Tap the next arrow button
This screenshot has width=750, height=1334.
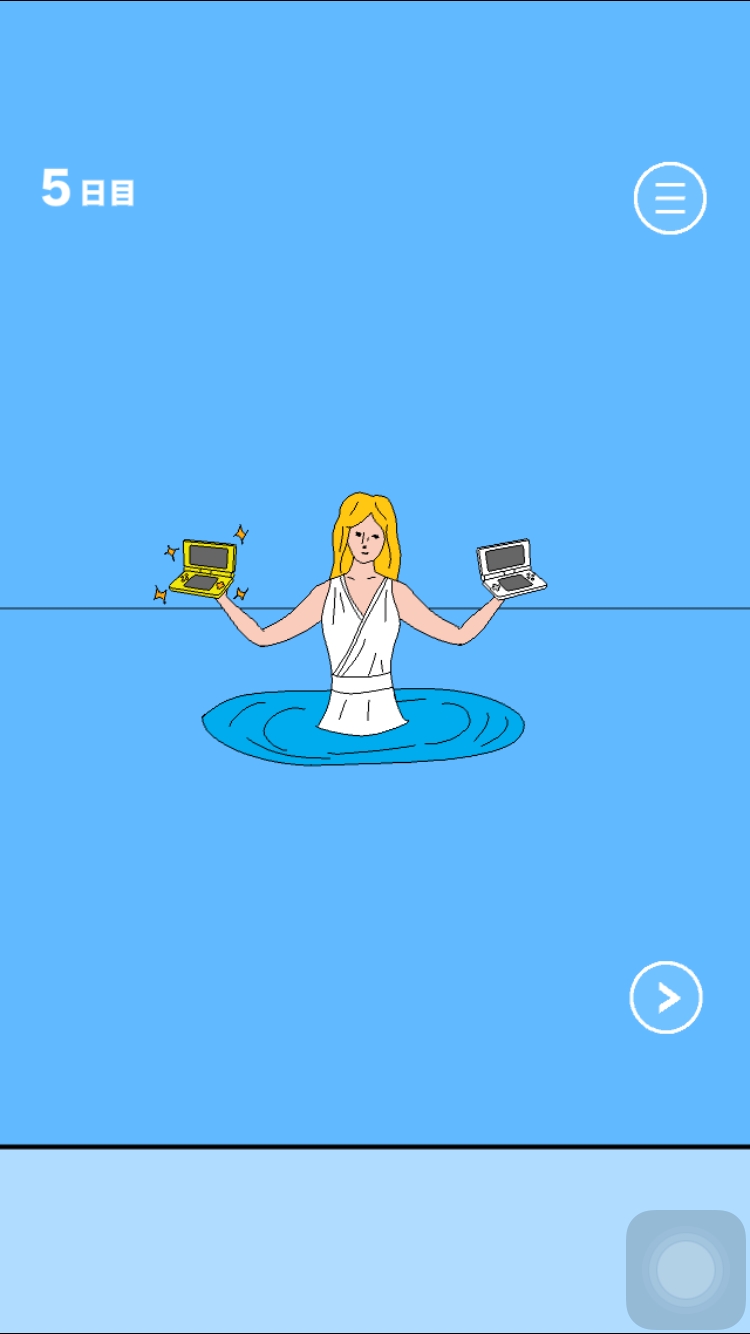pyautogui.click(x=666, y=997)
